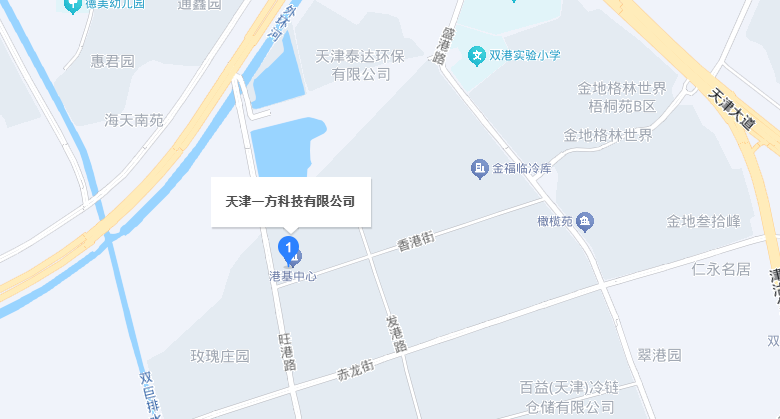The image size is (780, 419).
Task: Tap the blue location marker numbered 1
Action: pyautogui.click(x=289, y=246)
